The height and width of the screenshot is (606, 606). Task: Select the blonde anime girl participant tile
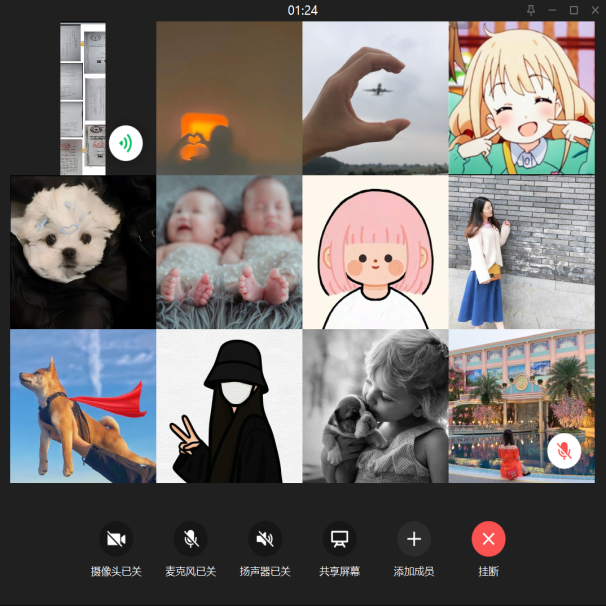click(521, 98)
